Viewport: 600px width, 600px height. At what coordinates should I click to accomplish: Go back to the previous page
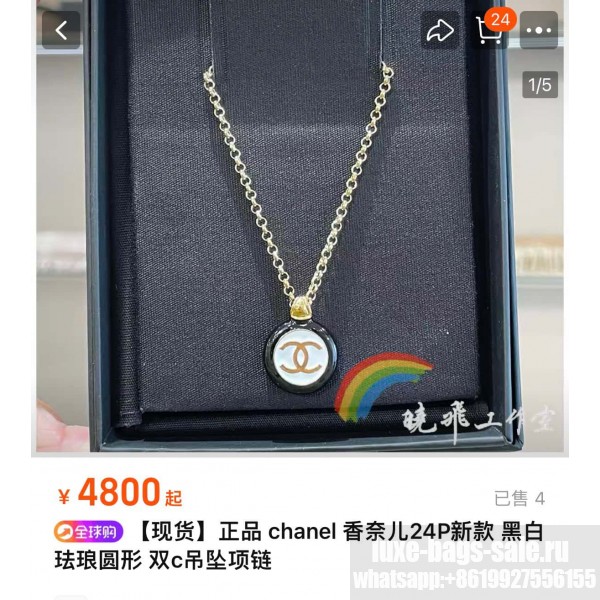click(61, 30)
